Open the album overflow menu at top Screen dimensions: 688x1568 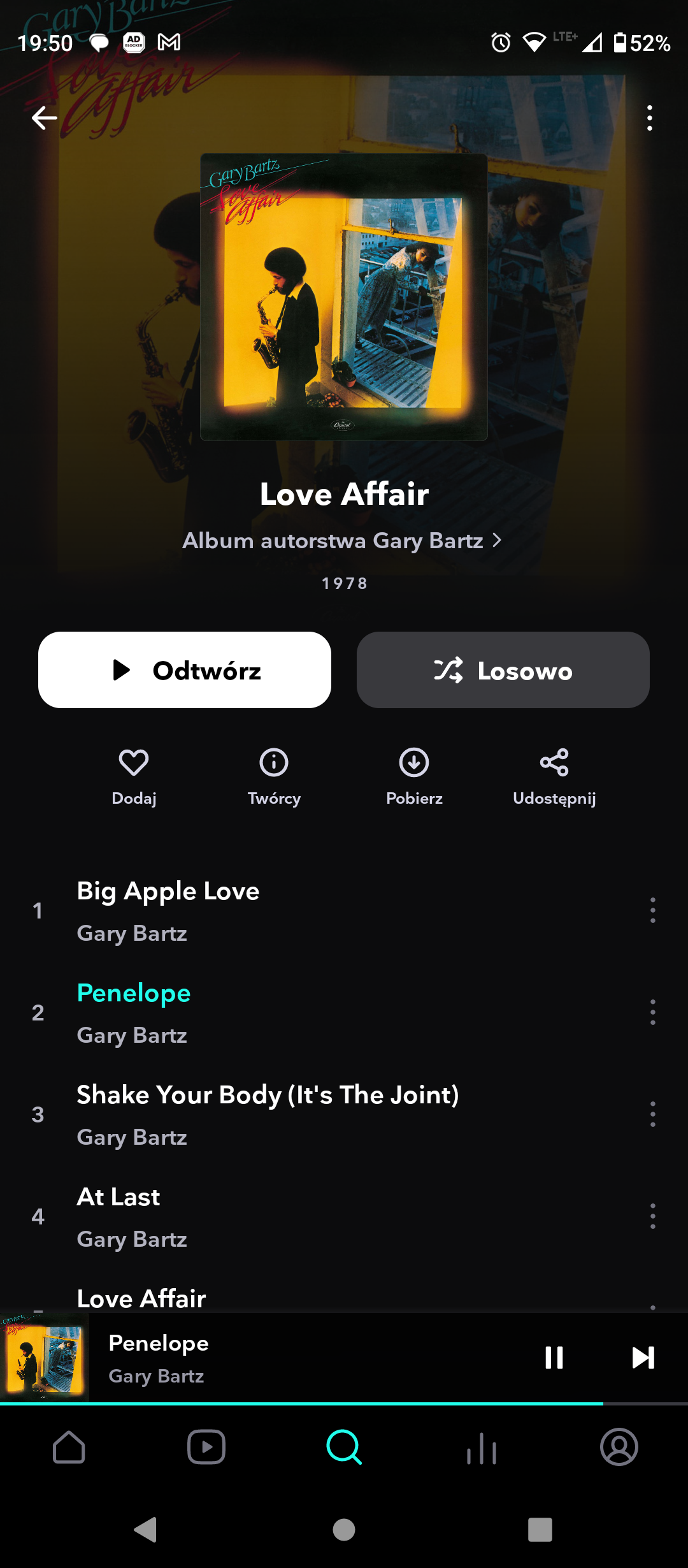(649, 118)
